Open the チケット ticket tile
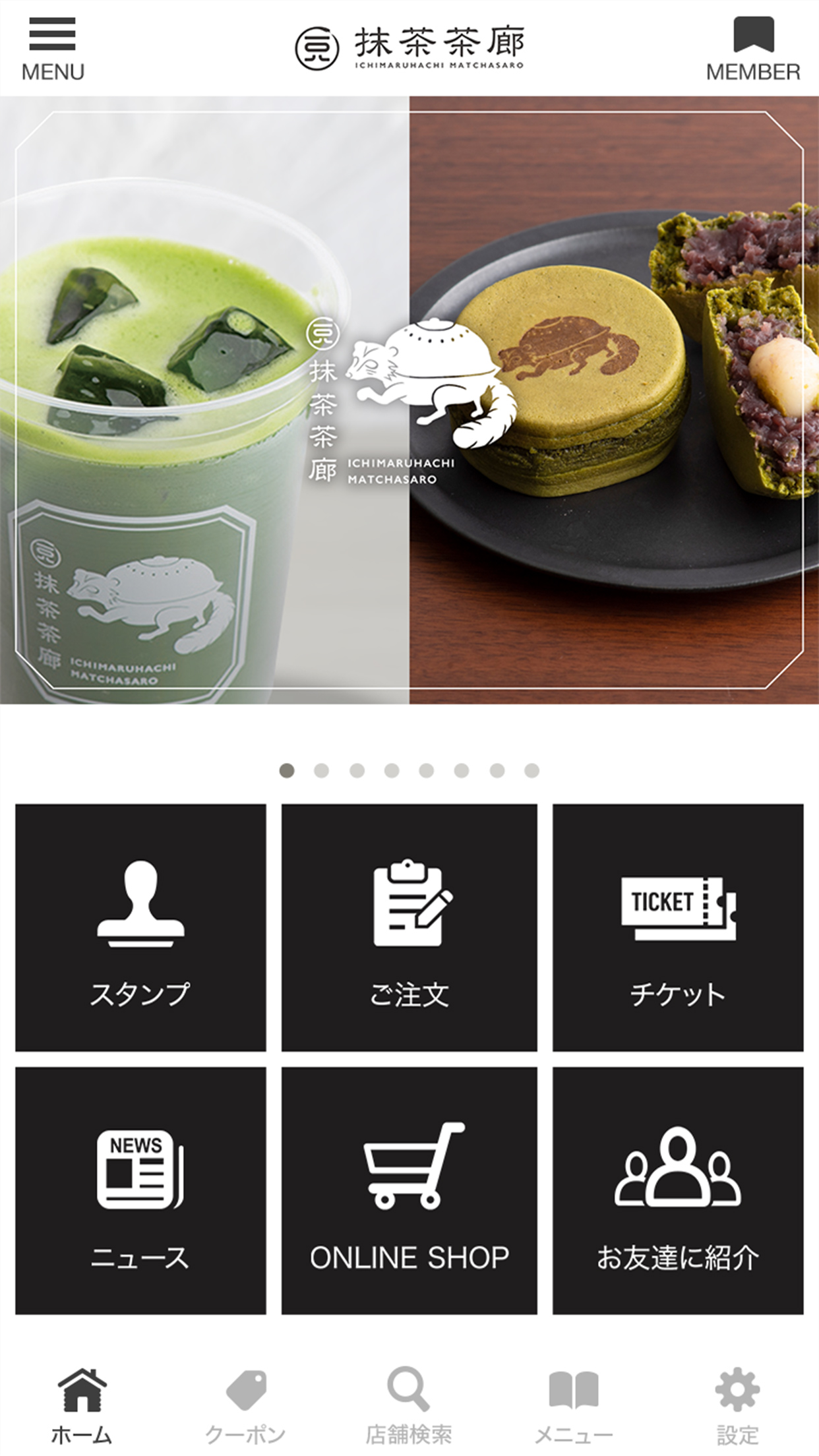Viewport: 819px width, 1456px height. click(x=678, y=927)
